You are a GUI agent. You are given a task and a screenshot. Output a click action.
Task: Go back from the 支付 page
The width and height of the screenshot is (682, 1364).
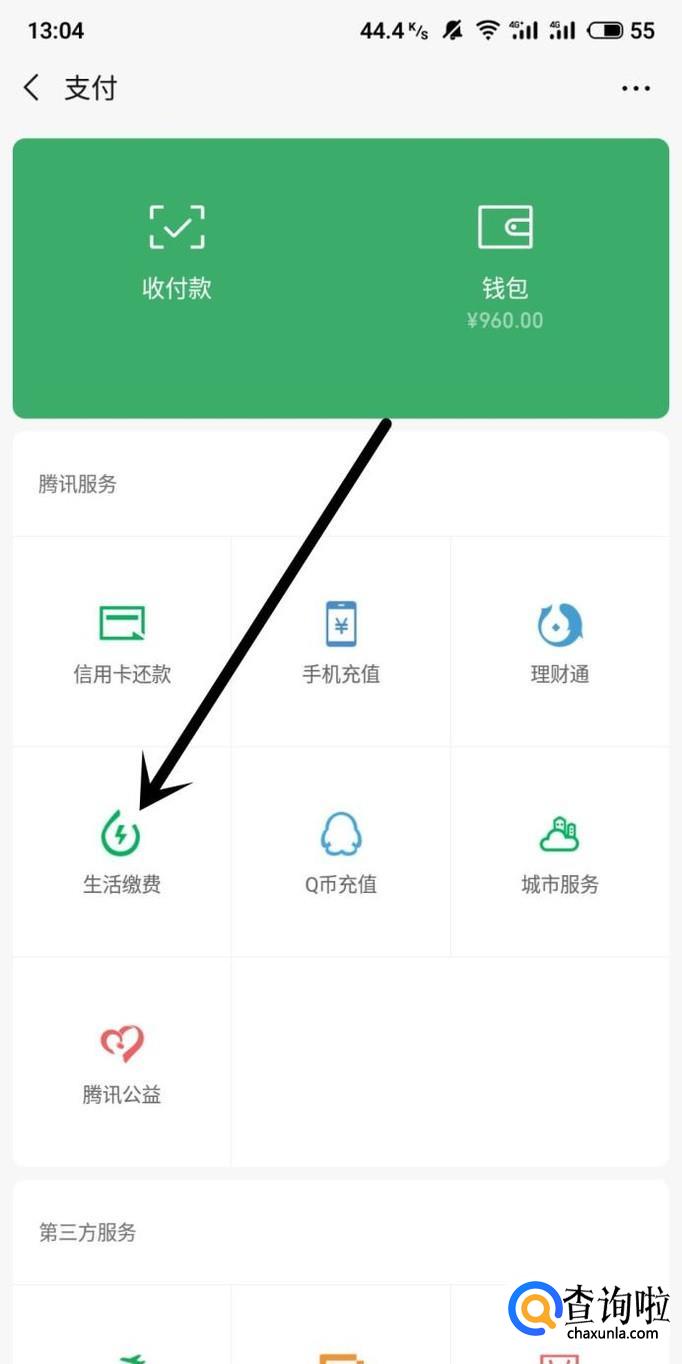click(x=32, y=88)
